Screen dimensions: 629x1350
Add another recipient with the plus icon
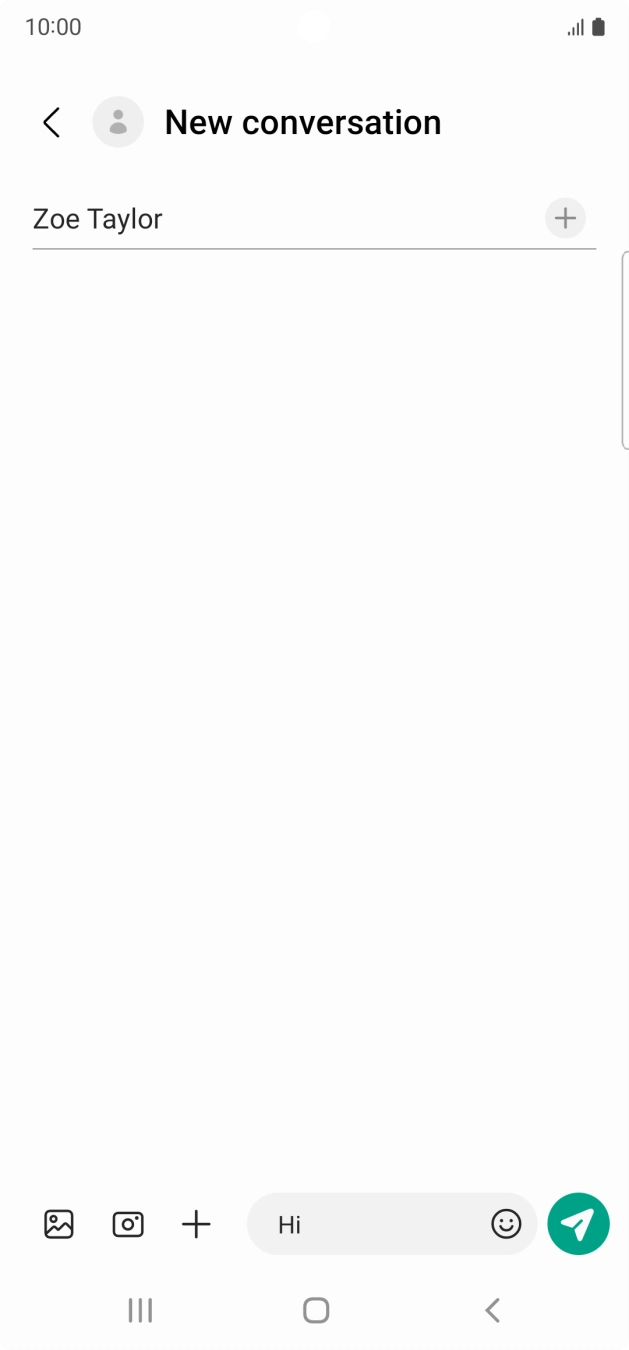565,218
